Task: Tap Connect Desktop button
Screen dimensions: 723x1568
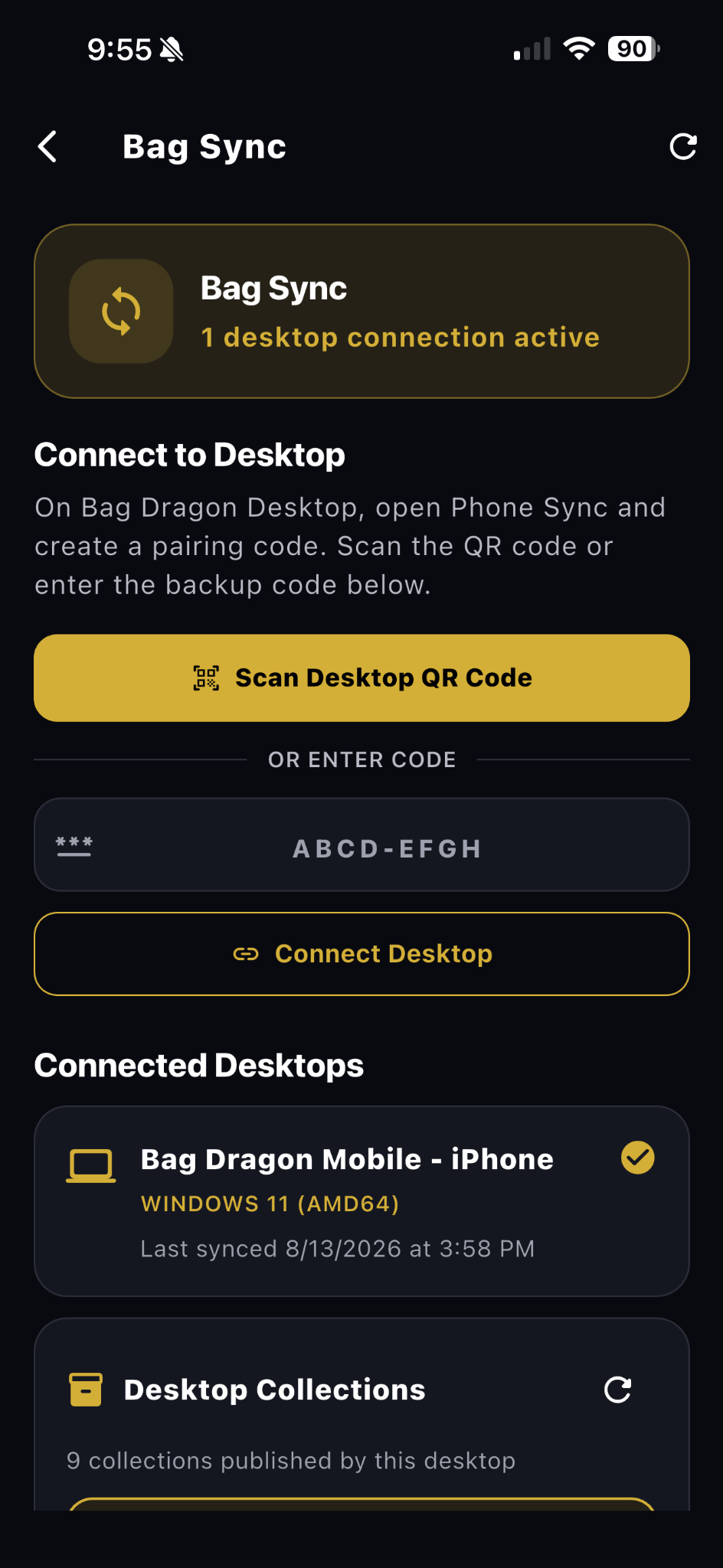Action: click(361, 953)
